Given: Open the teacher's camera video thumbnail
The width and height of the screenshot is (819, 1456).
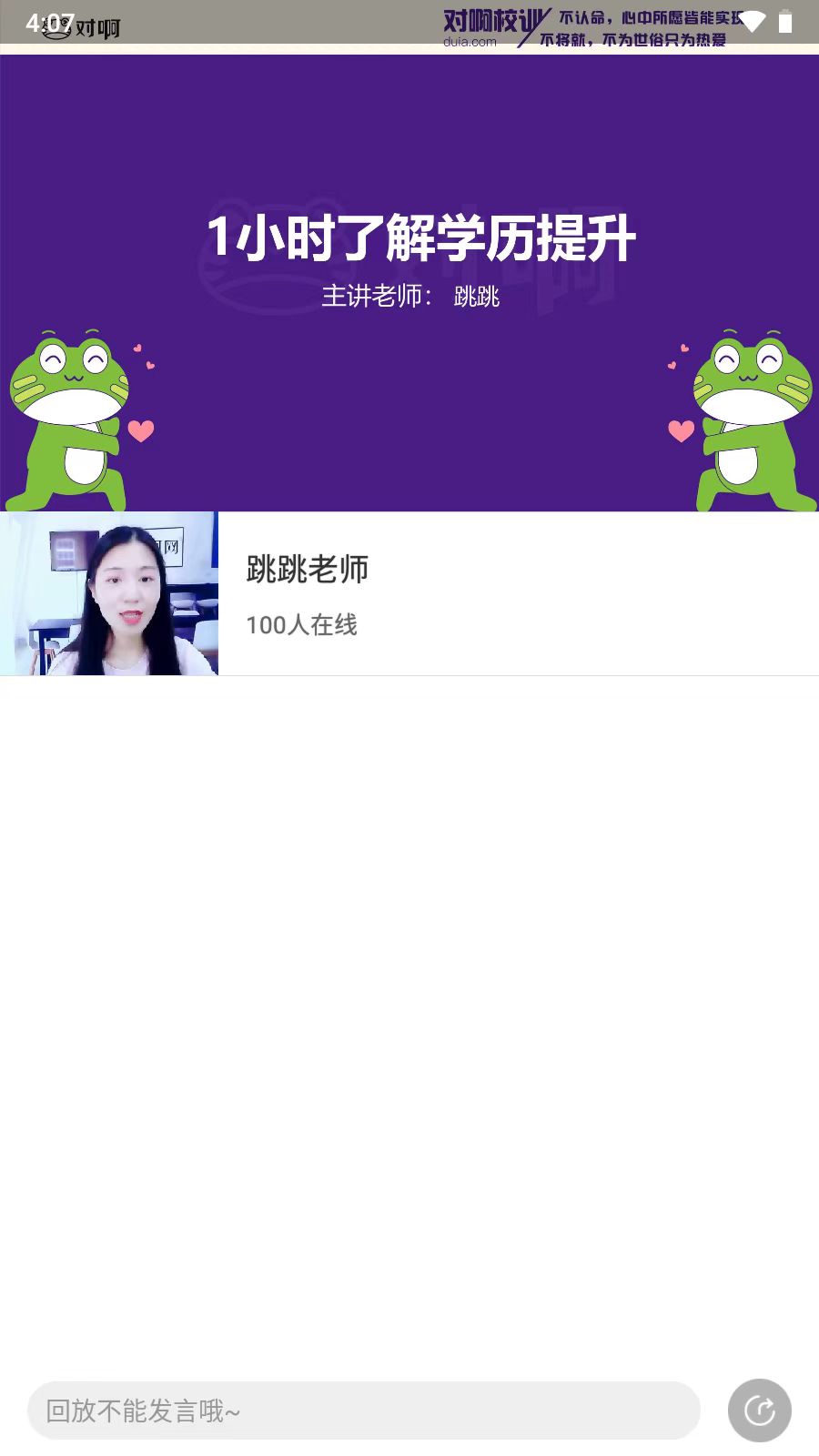Looking at the screenshot, I should click(109, 593).
